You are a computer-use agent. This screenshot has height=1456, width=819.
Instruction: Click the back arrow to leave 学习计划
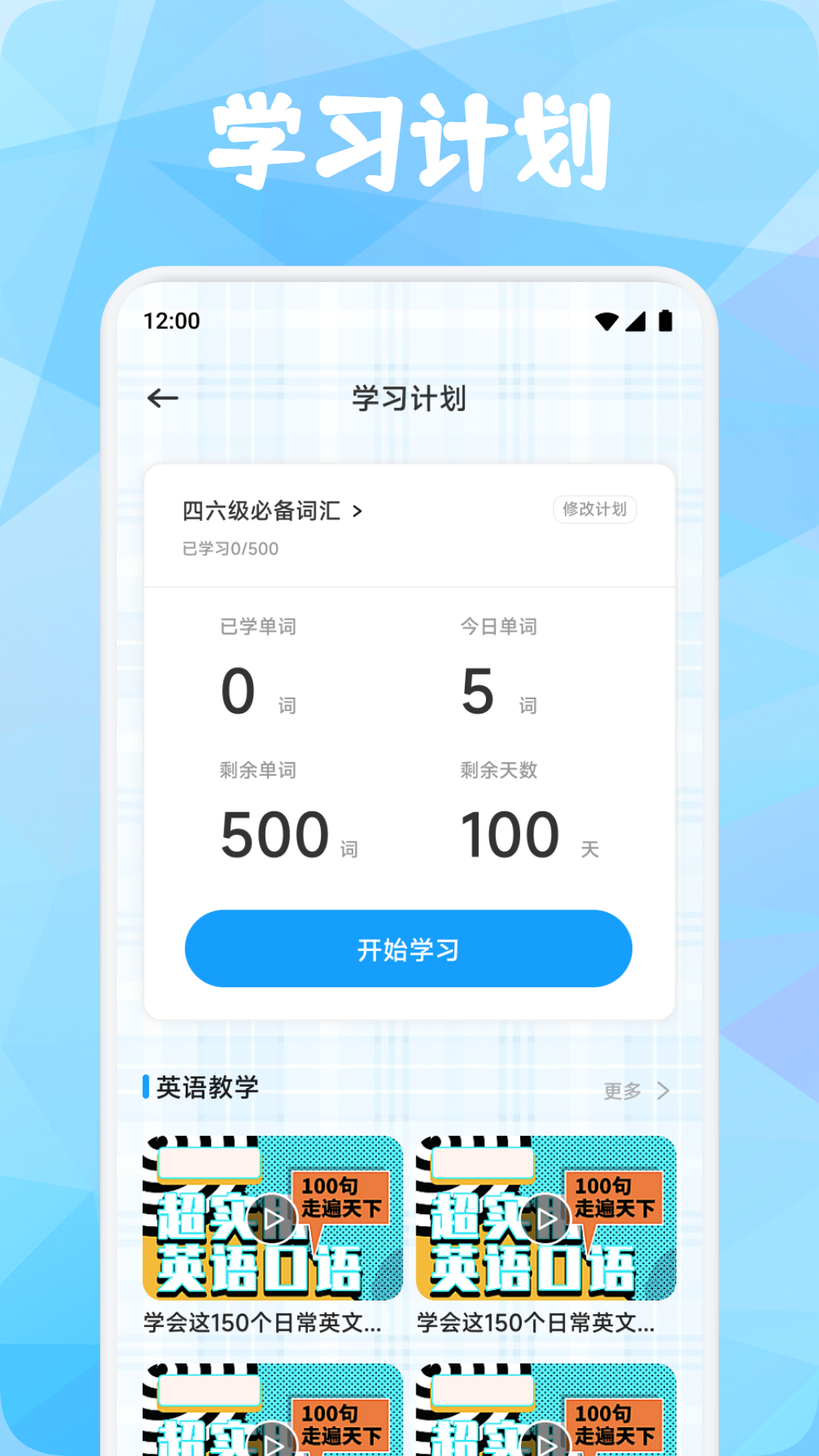pyautogui.click(x=162, y=397)
